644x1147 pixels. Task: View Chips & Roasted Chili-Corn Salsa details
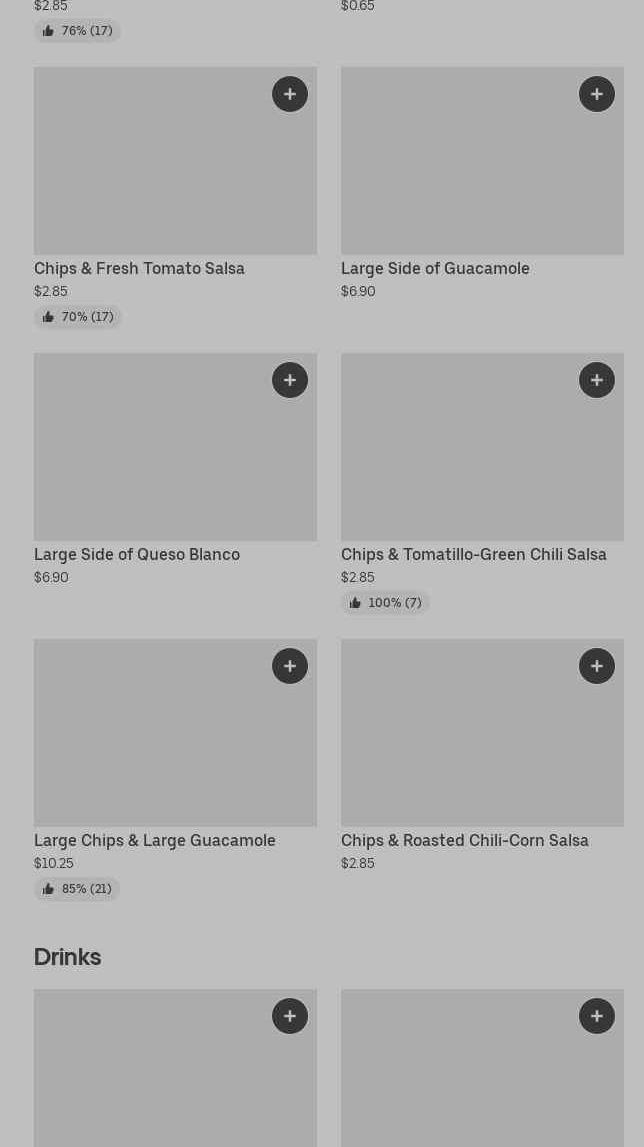pyautogui.click(x=464, y=840)
